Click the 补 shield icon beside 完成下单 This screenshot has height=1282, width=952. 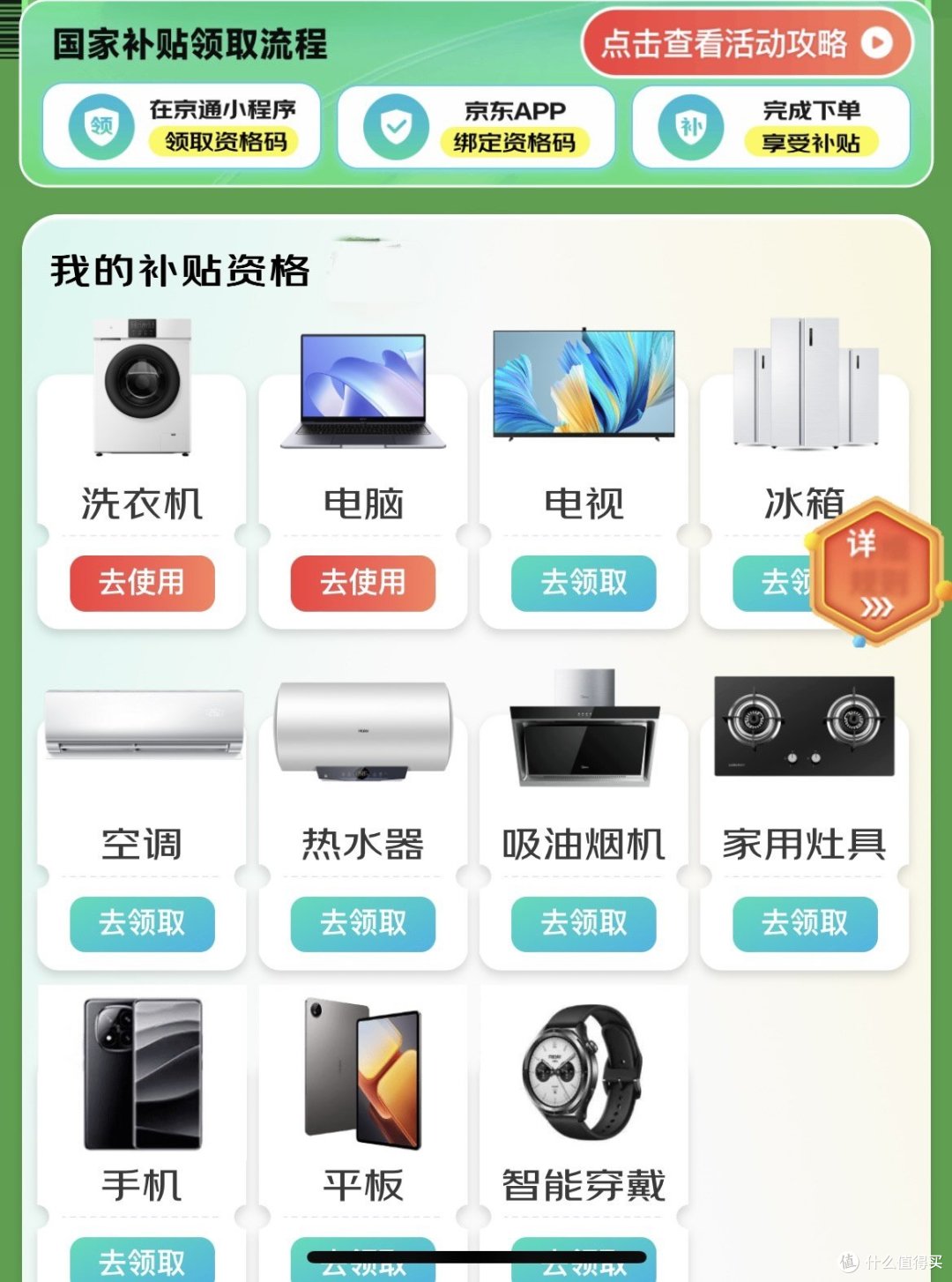click(x=688, y=126)
